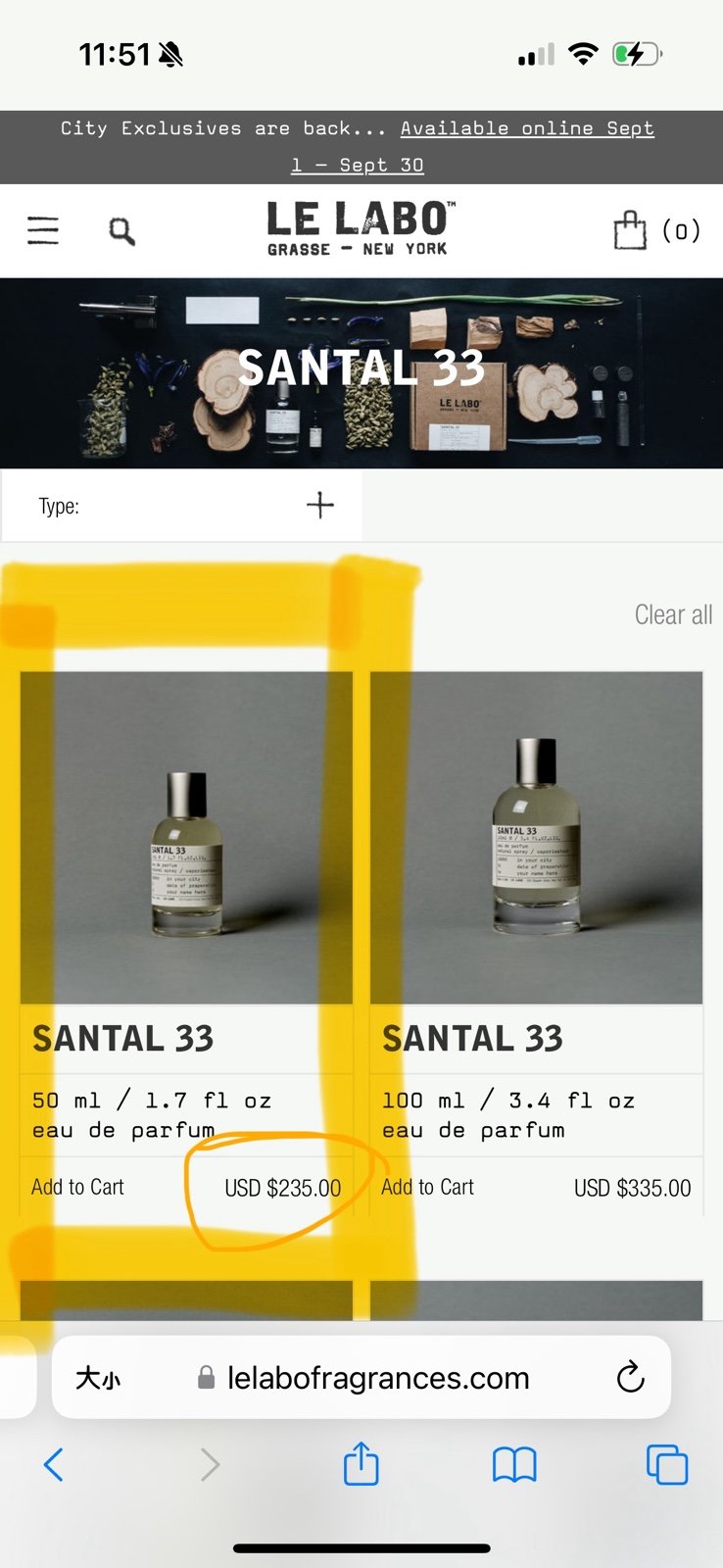Viewport: 723px width, 1568px height.
Task: Tap Clear all filters
Action: 673,614
